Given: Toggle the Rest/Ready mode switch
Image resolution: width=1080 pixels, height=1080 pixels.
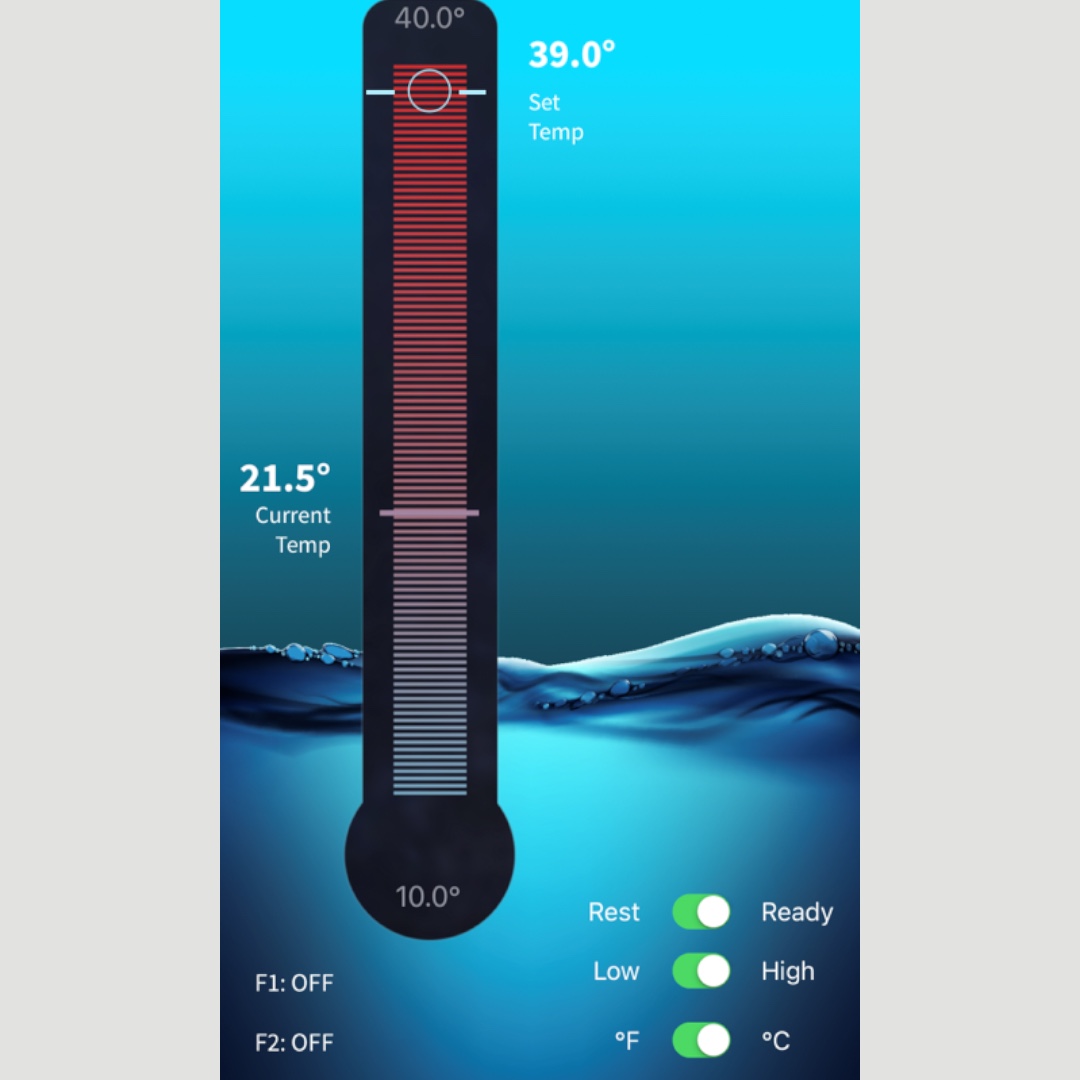Looking at the screenshot, I should tap(701, 912).
